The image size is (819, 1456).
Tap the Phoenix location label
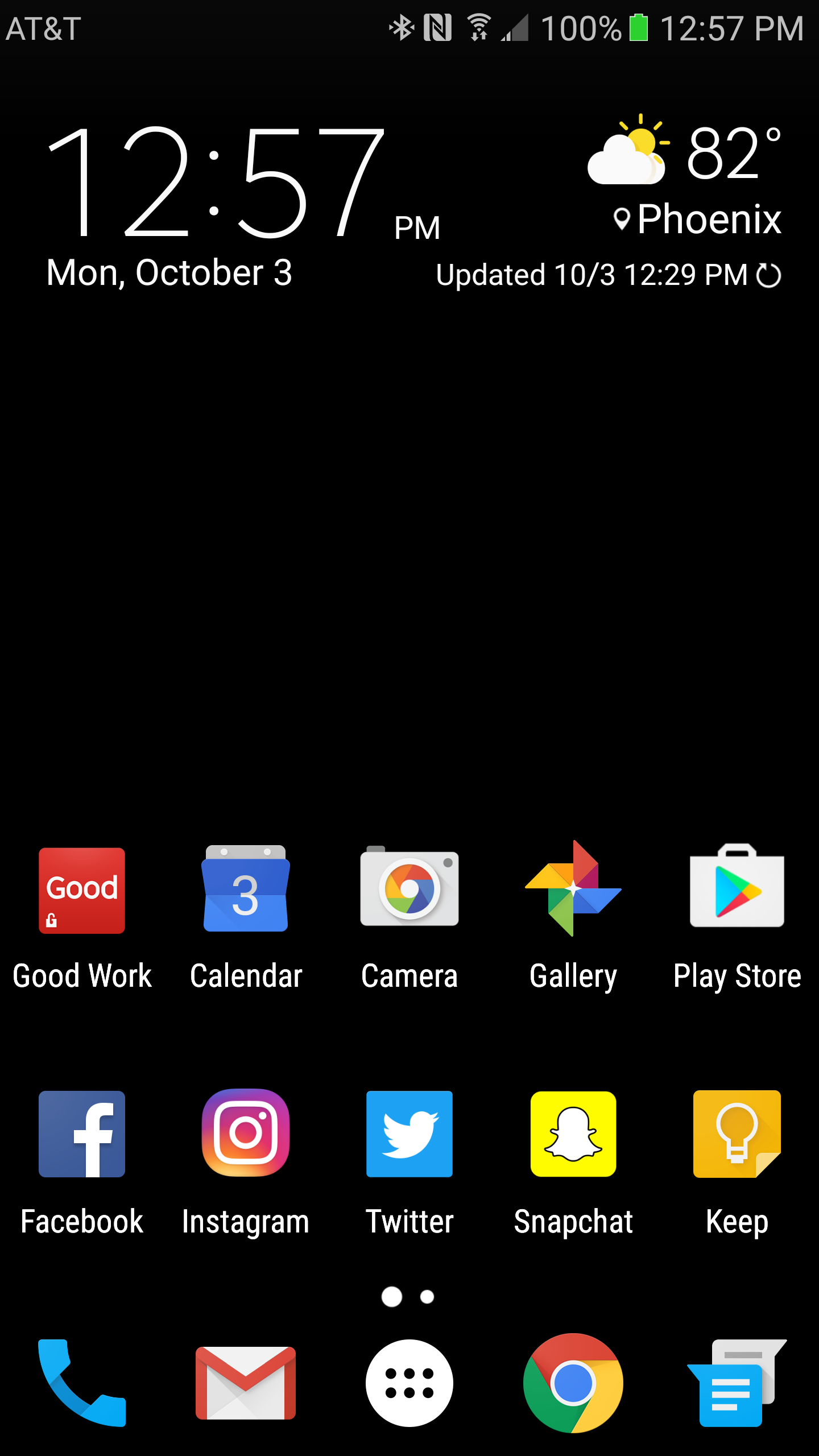click(x=708, y=219)
